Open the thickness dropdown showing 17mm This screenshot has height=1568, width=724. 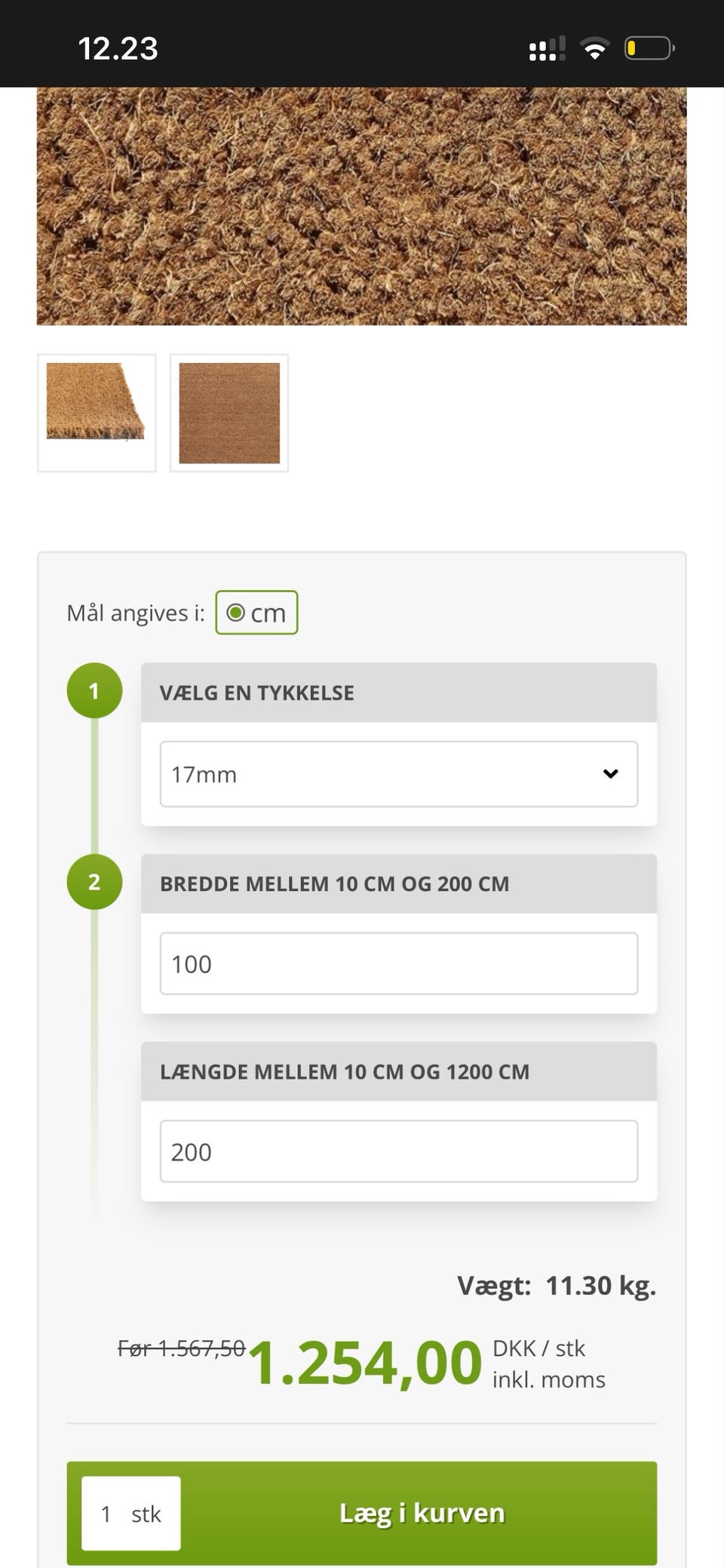399,774
